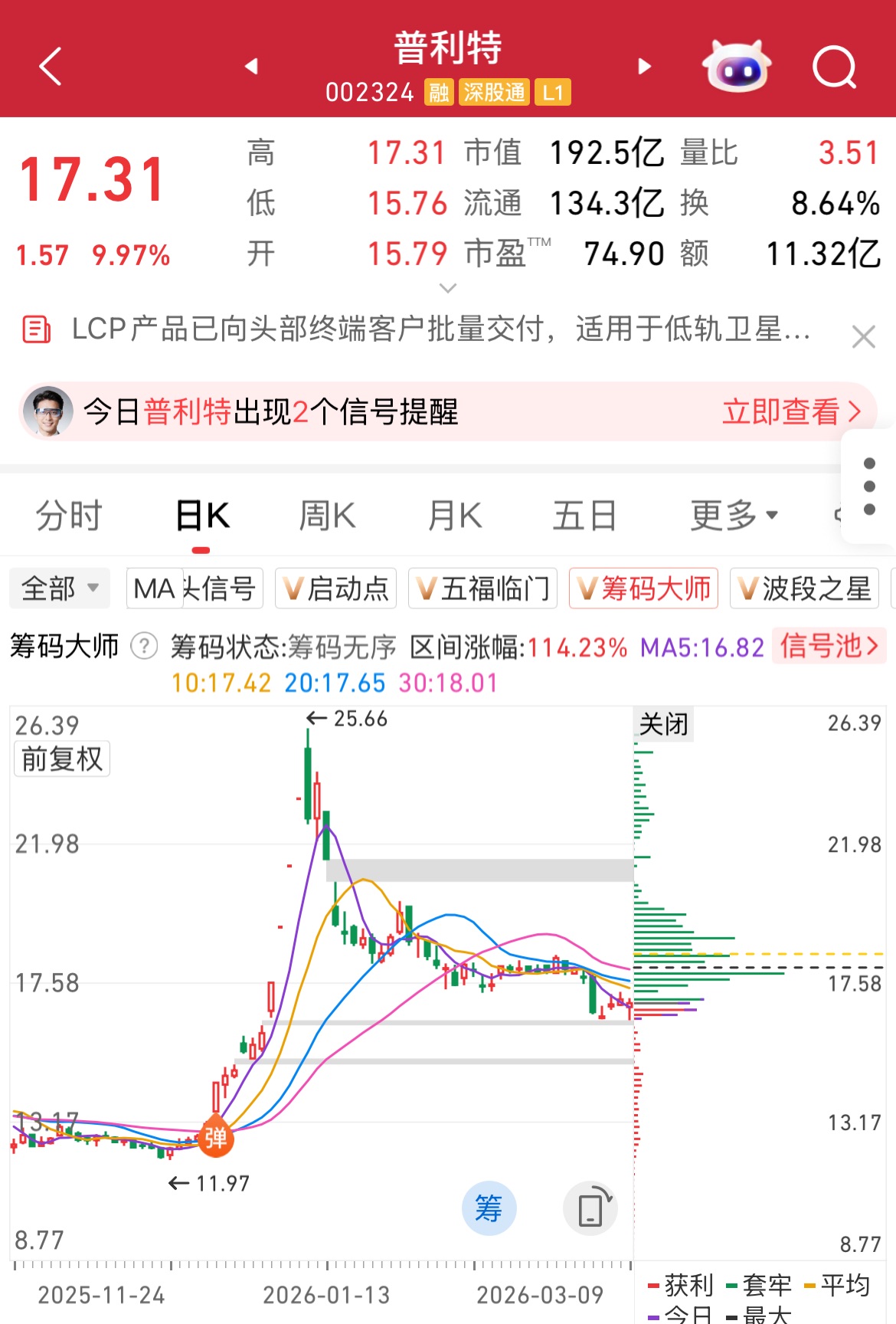Screen dimensions: 896x1324
Task: View signal alerts via 立即查看
Action: (791, 412)
